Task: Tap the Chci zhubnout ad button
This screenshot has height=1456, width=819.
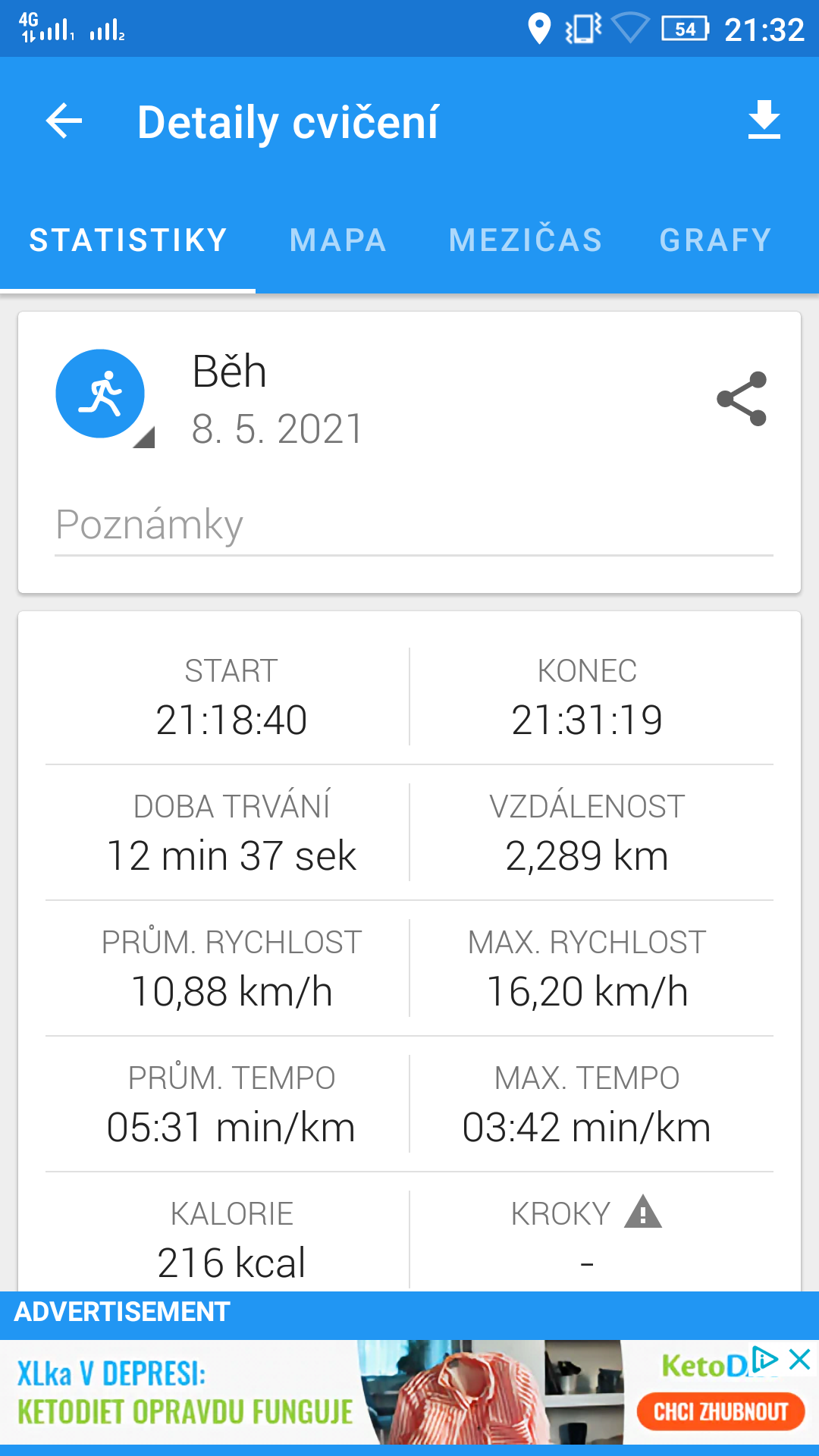Action: point(720,1411)
